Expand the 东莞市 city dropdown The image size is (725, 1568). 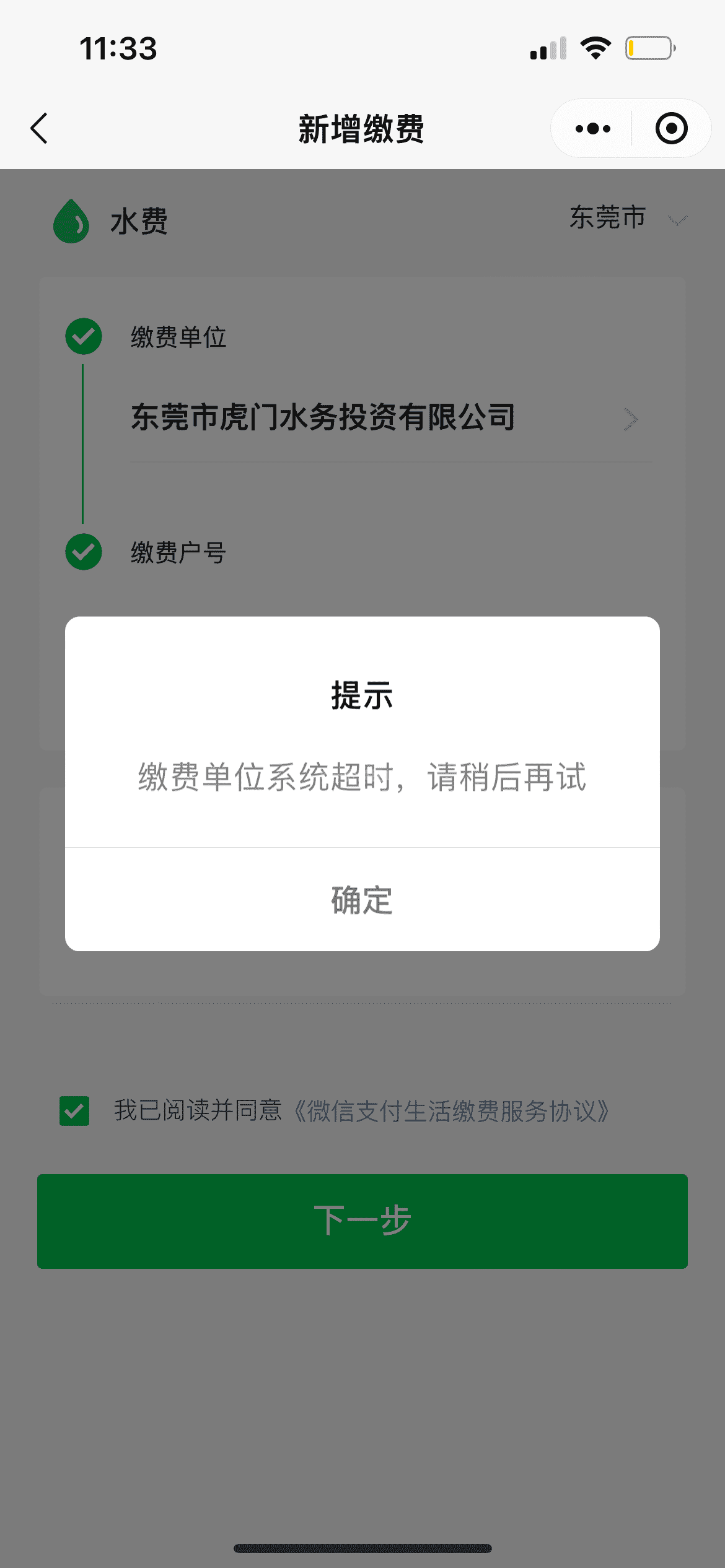[x=627, y=219]
